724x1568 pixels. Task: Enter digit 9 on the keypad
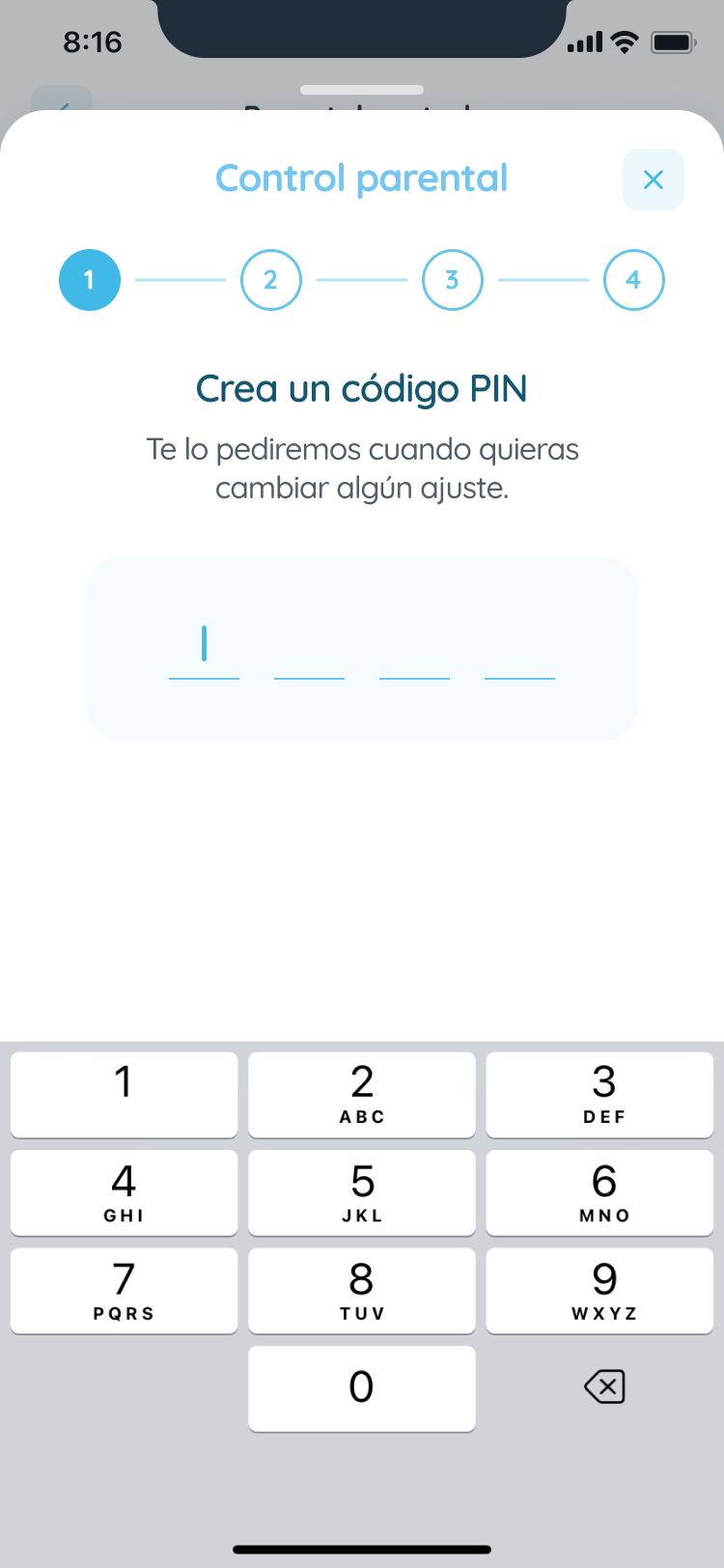pos(599,1291)
